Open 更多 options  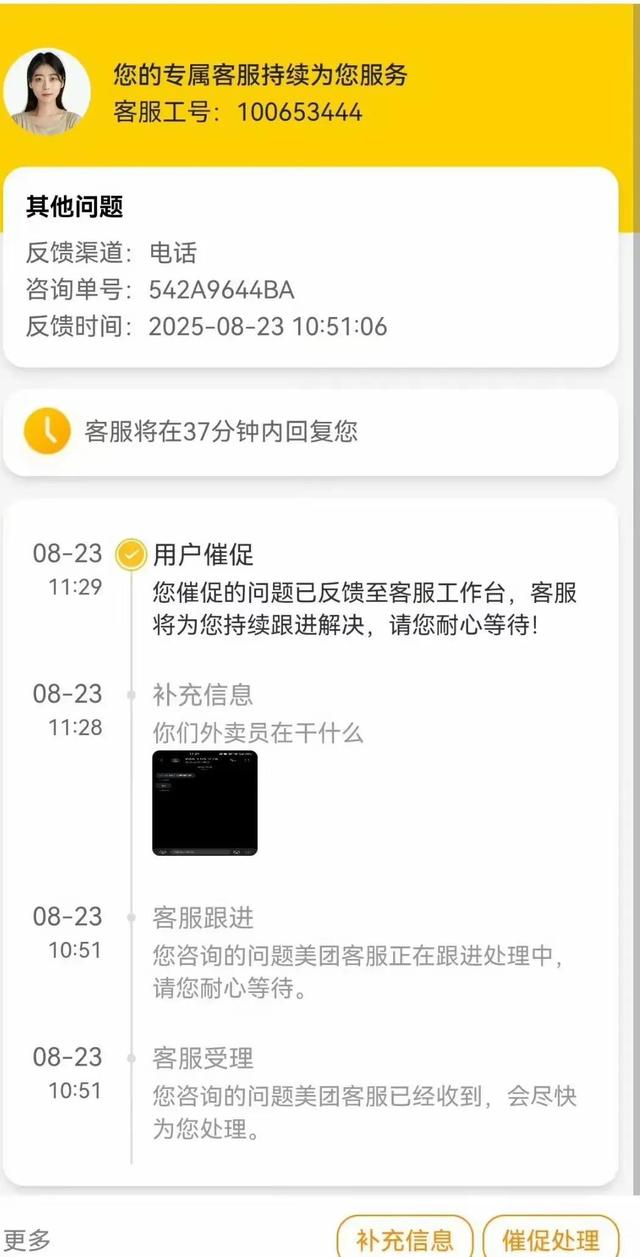tap(28, 1240)
